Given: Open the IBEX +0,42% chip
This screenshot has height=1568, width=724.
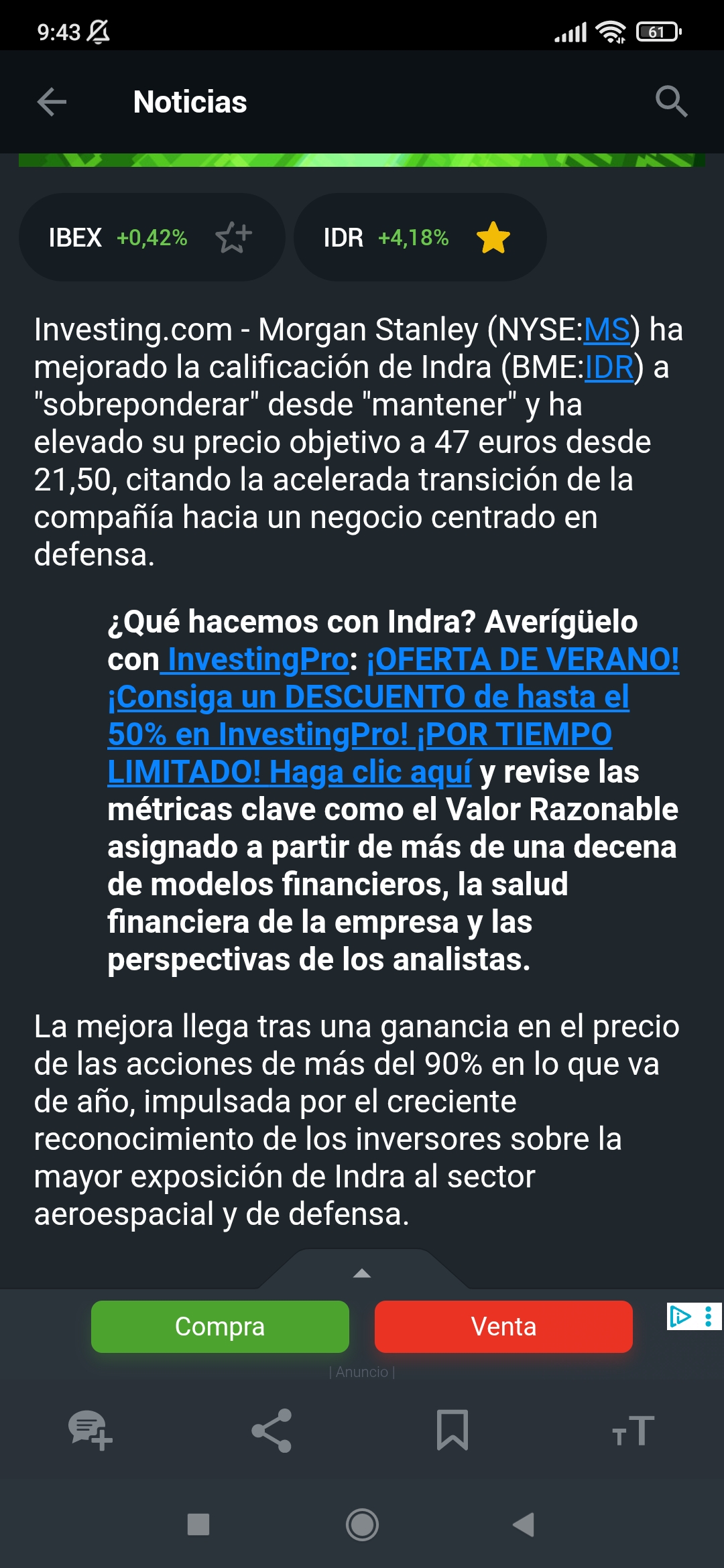Looking at the screenshot, I should (152, 237).
